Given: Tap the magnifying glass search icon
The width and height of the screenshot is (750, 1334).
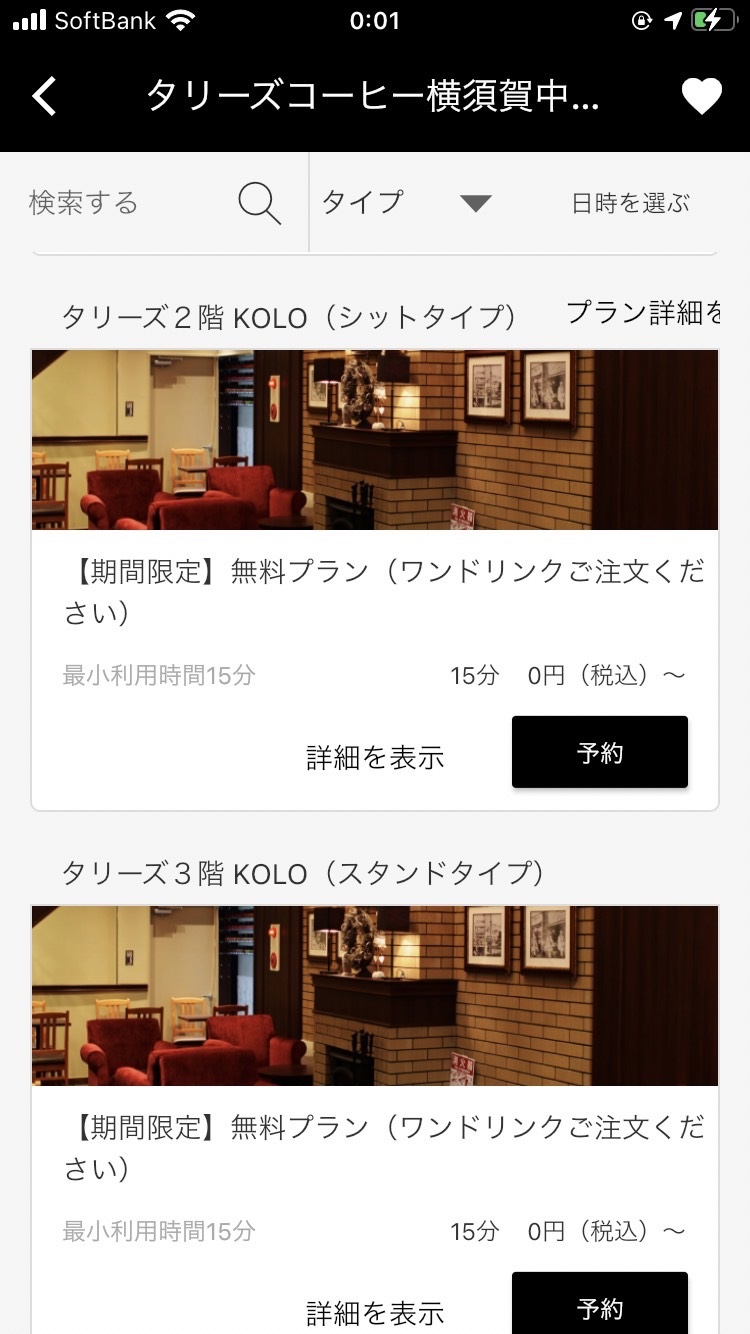Looking at the screenshot, I should click(259, 203).
